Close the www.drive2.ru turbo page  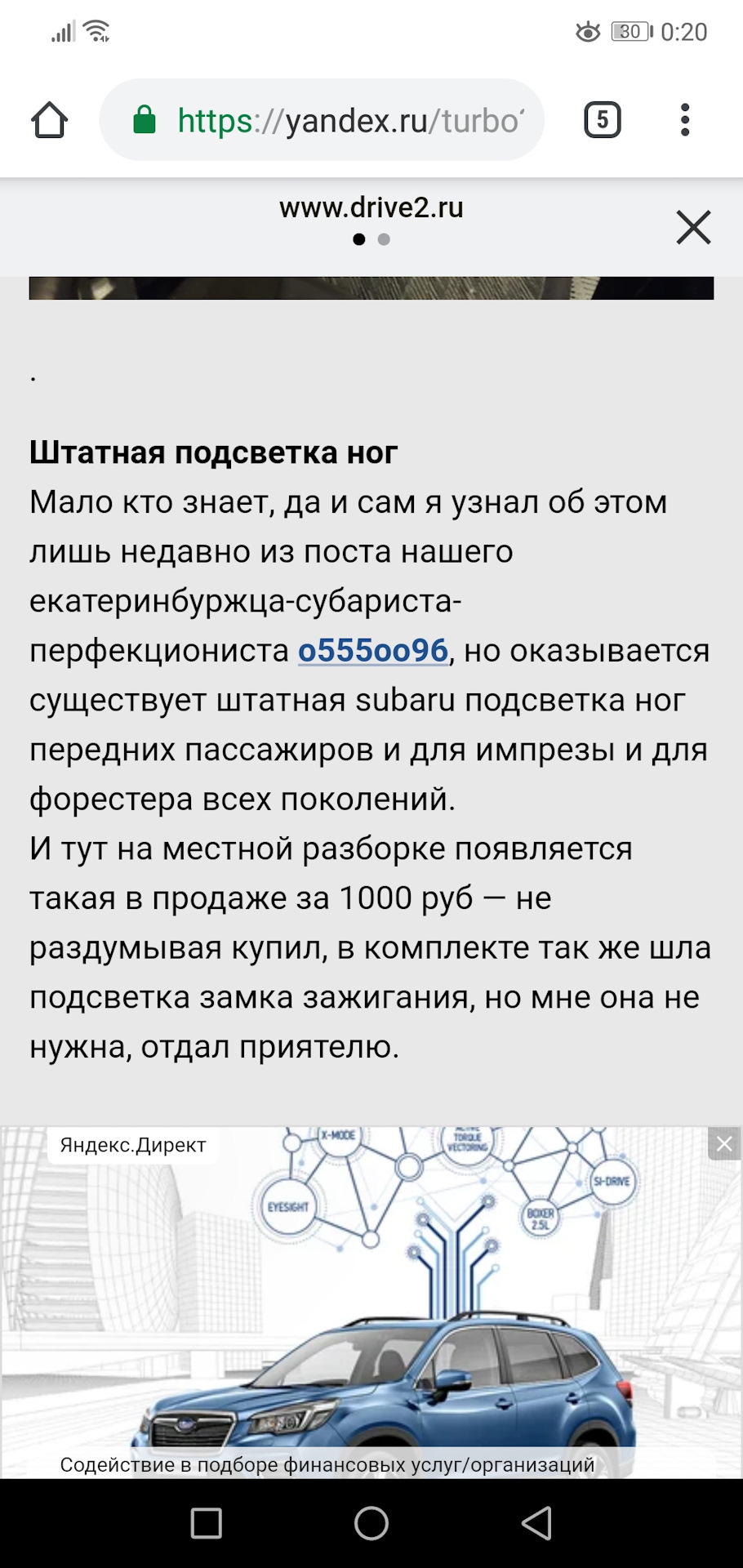(x=693, y=227)
